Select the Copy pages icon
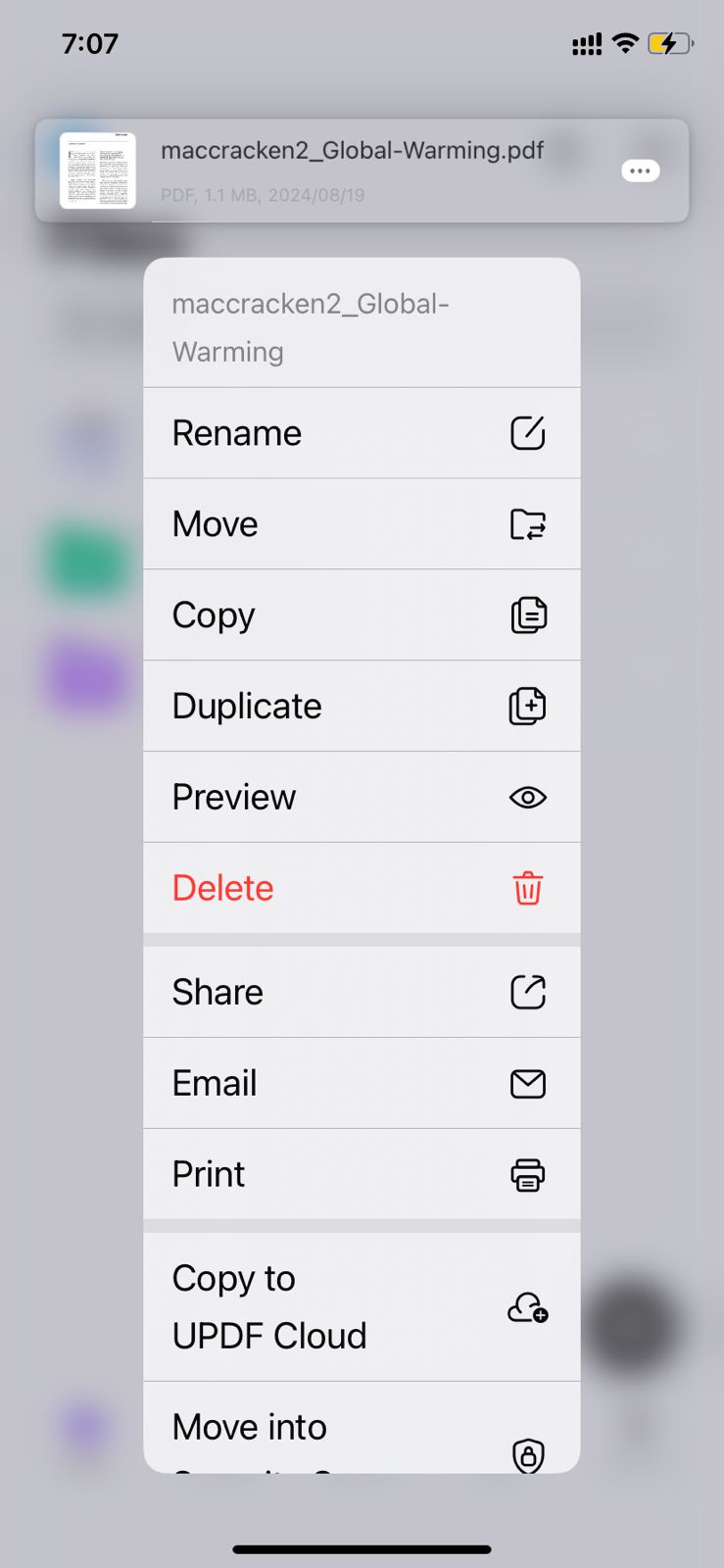 [527, 614]
